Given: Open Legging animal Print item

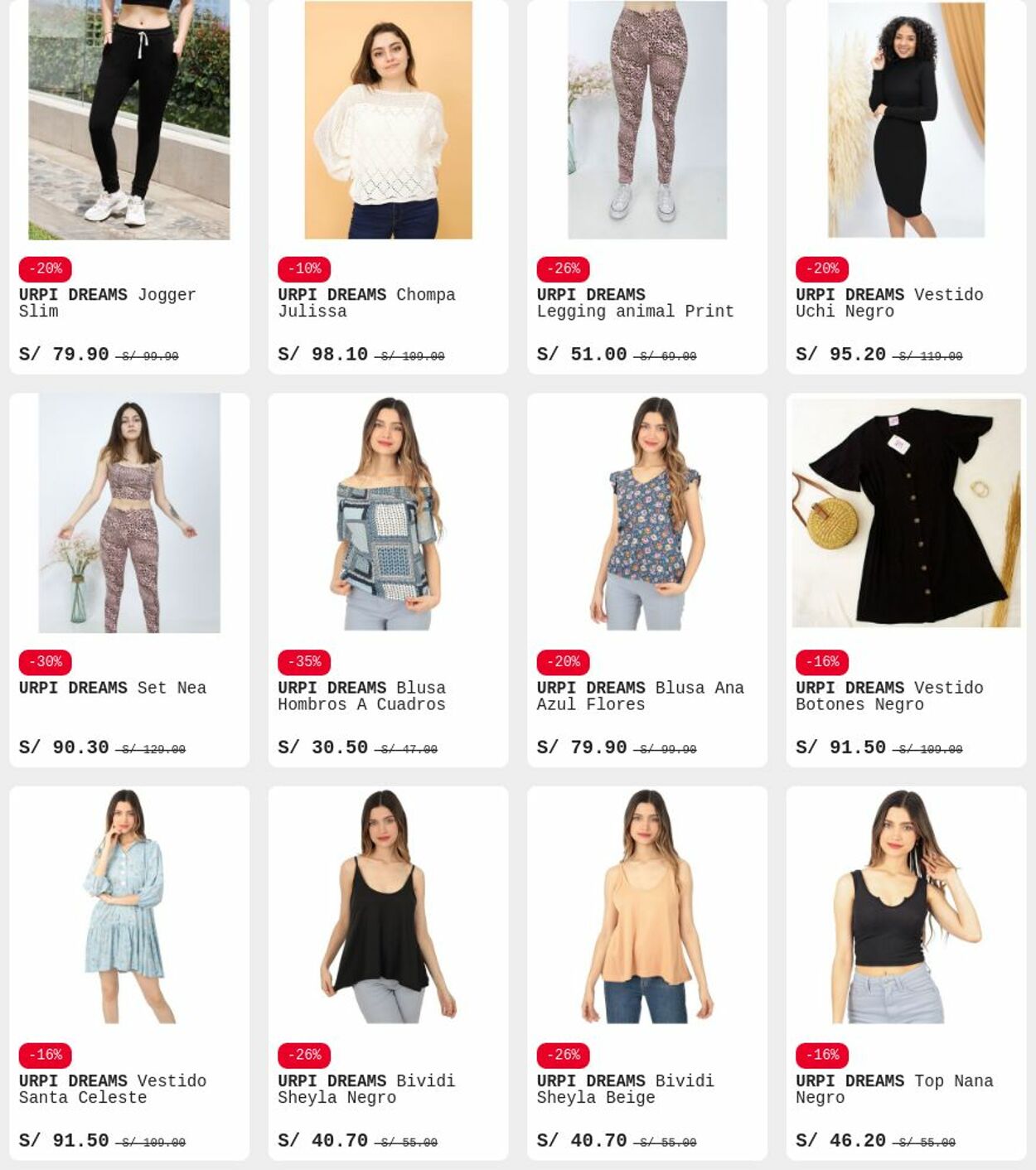Looking at the screenshot, I should [646, 124].
